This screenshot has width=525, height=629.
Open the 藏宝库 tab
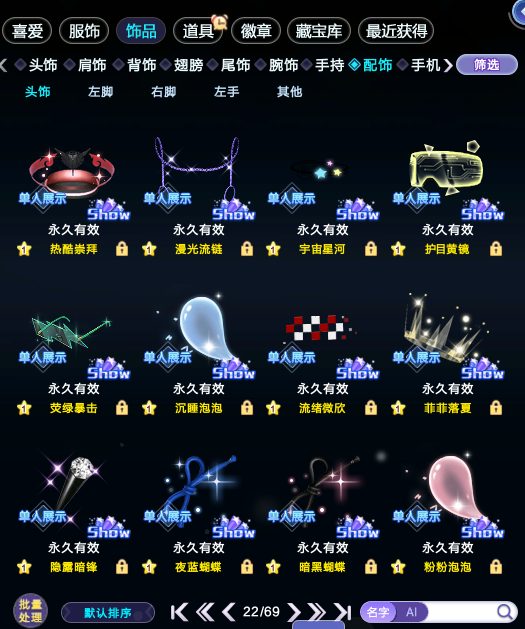pos(319,31)
